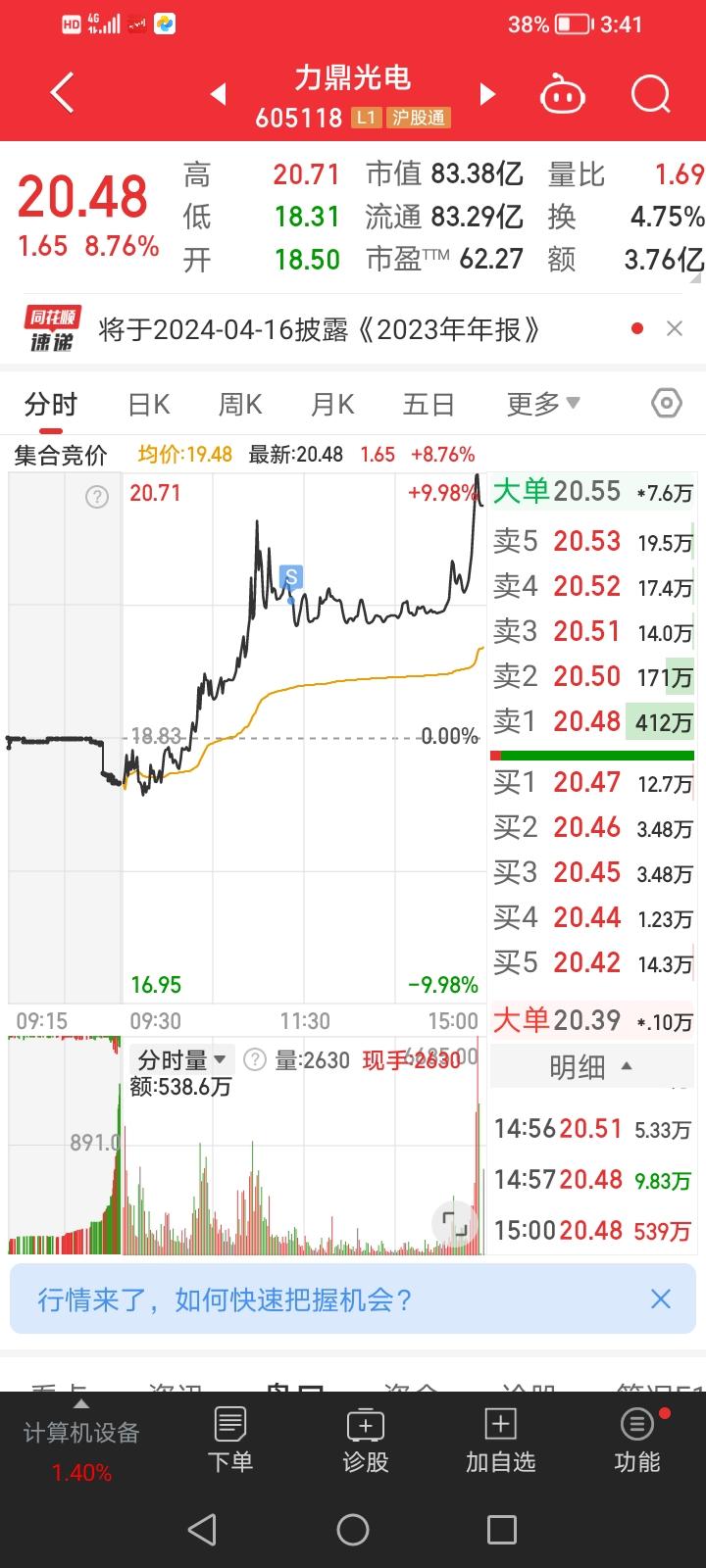Tap 下单 to place an order
Image resolution: width=706 pixels, height=1568 pixels.
point(230,1441)
